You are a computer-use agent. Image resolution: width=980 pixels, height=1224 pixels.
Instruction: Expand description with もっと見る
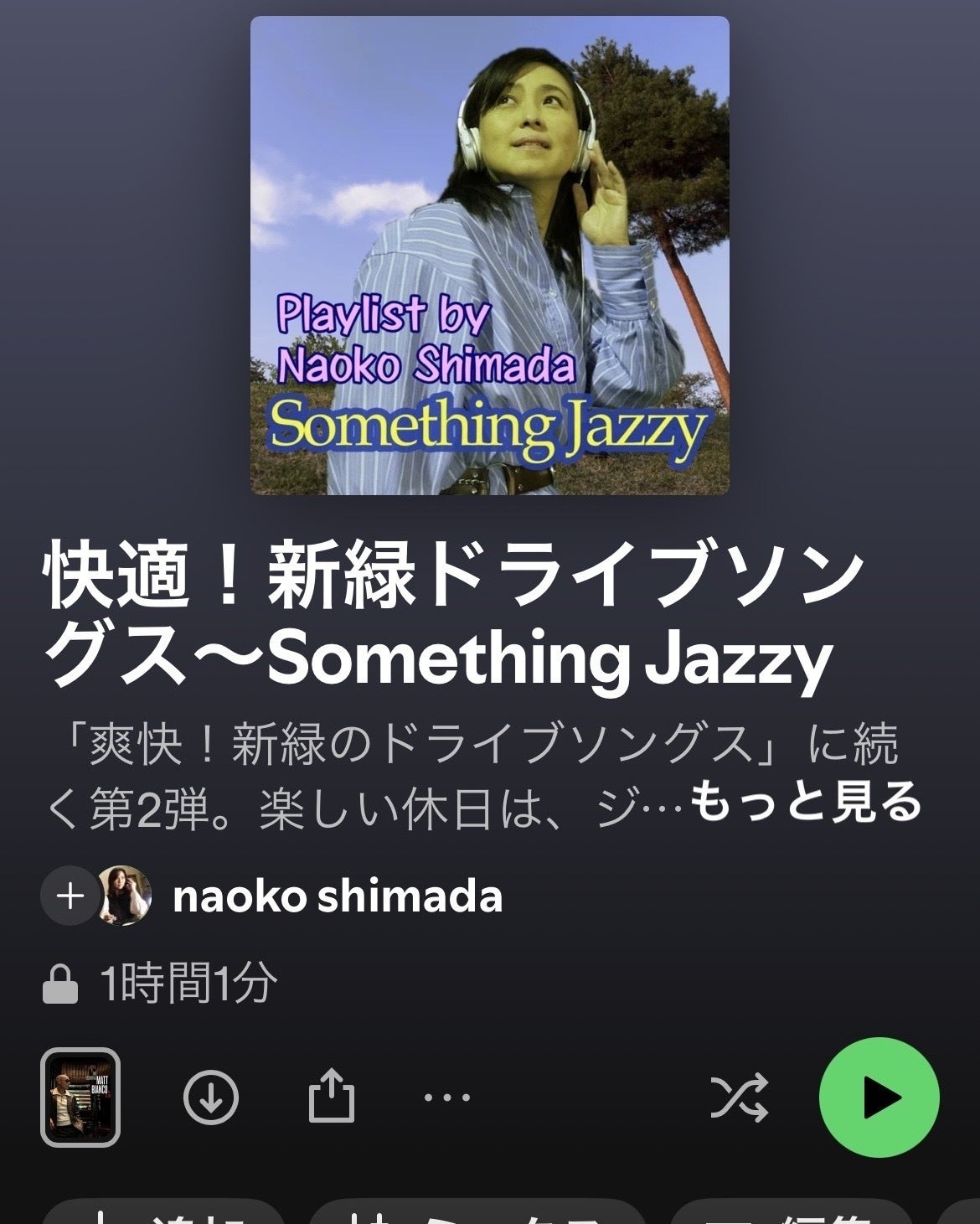pyautogui.click(x=805, y=803)
